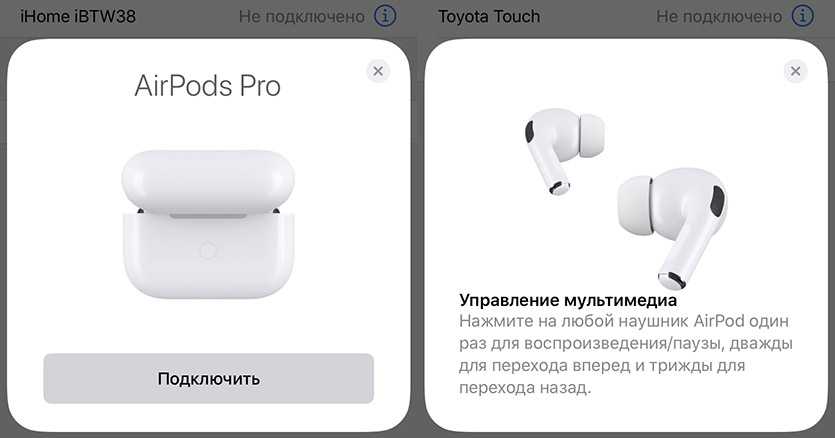Close the AirPods Pro connection card
Image resolution: width=835 pixels, height=438 pixels.
point(377,70)
